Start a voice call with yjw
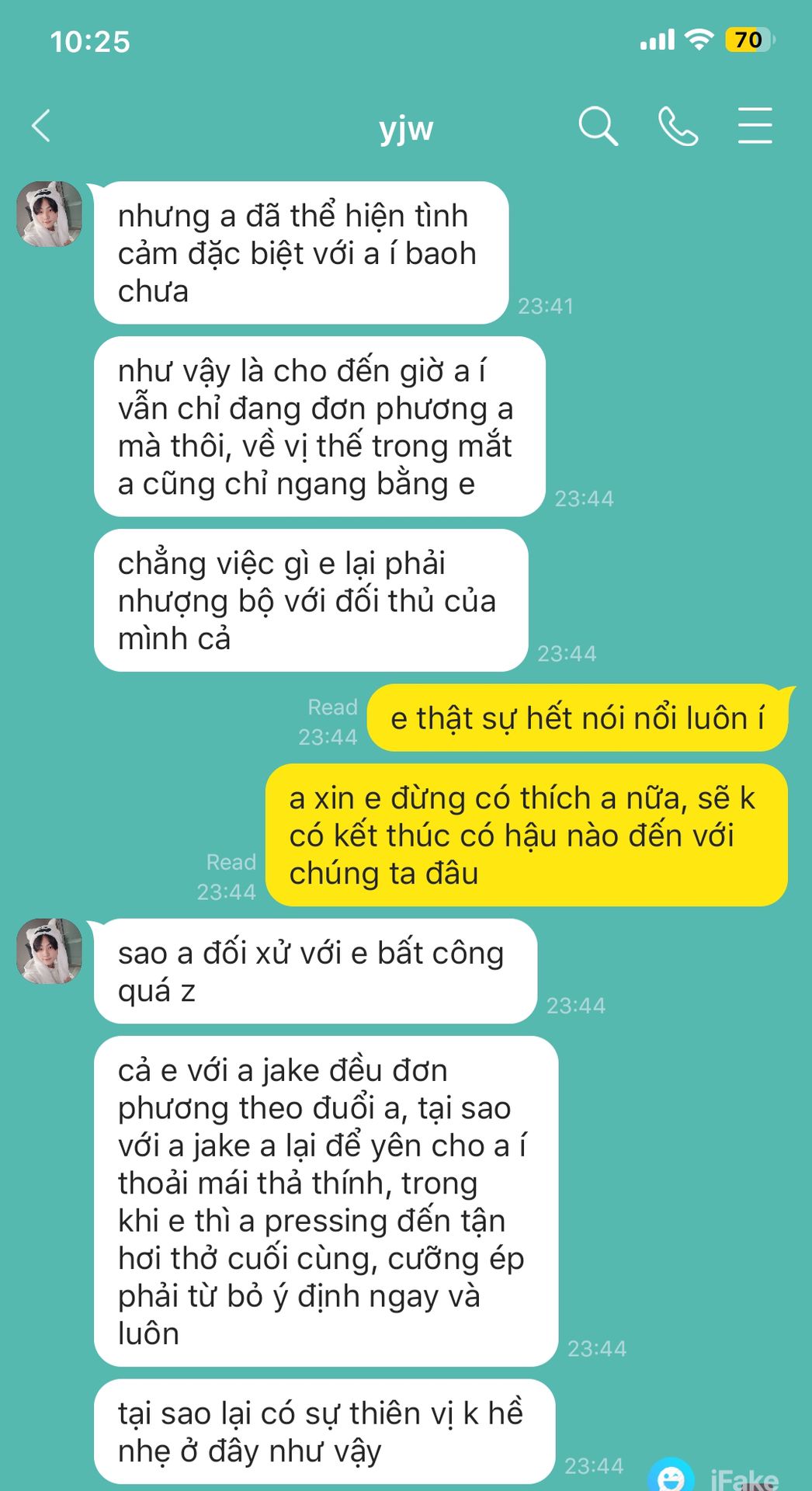 pos(678,126)
